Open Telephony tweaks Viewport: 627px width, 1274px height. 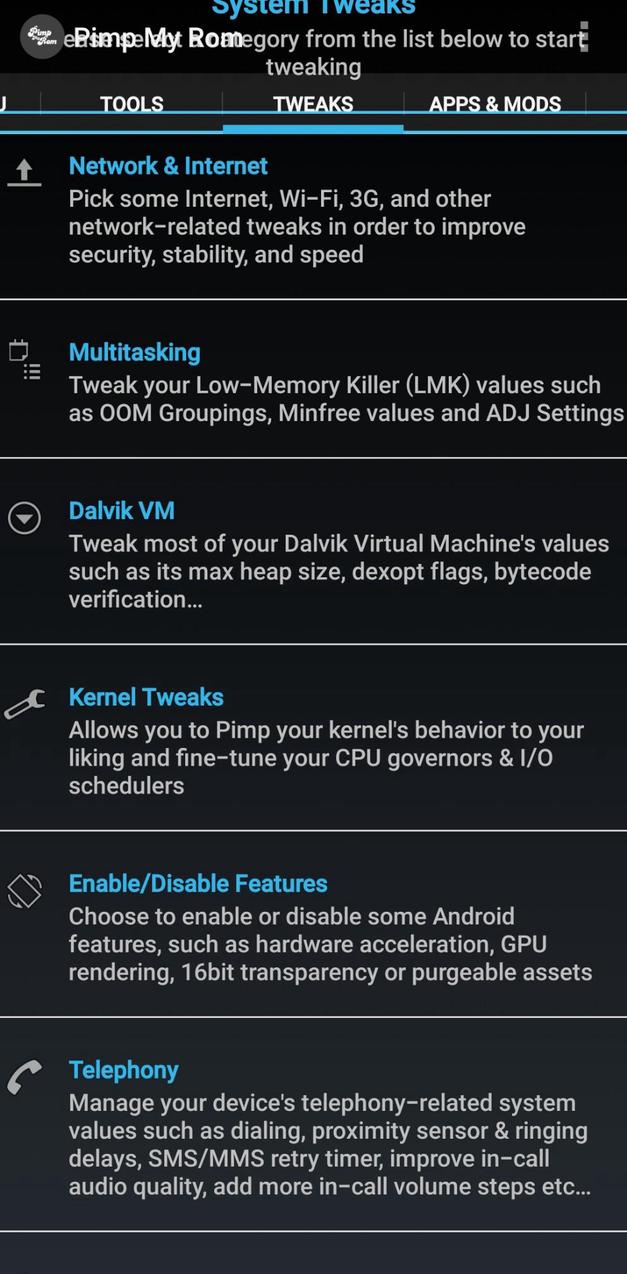[x=313, y=1127]
